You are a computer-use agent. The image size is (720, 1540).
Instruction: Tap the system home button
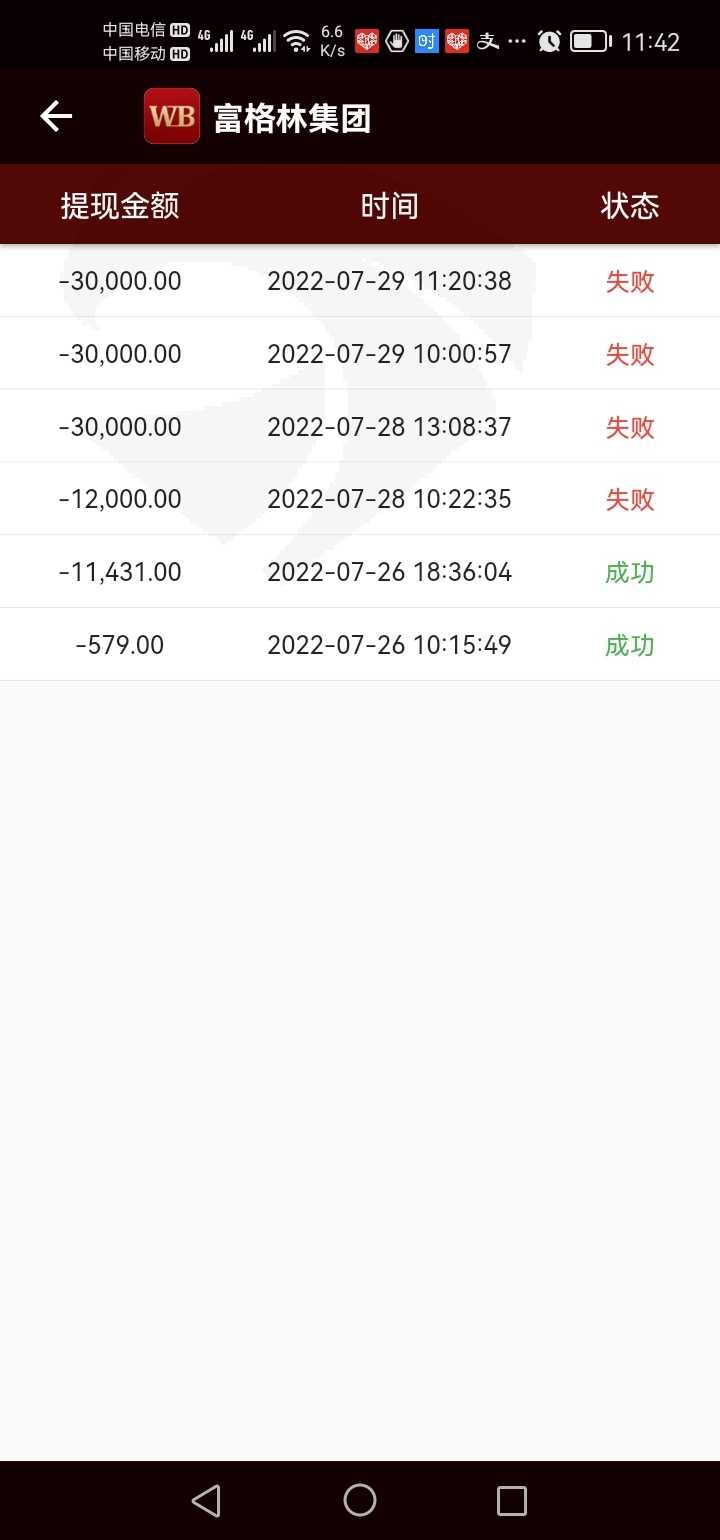[360, 1500]
